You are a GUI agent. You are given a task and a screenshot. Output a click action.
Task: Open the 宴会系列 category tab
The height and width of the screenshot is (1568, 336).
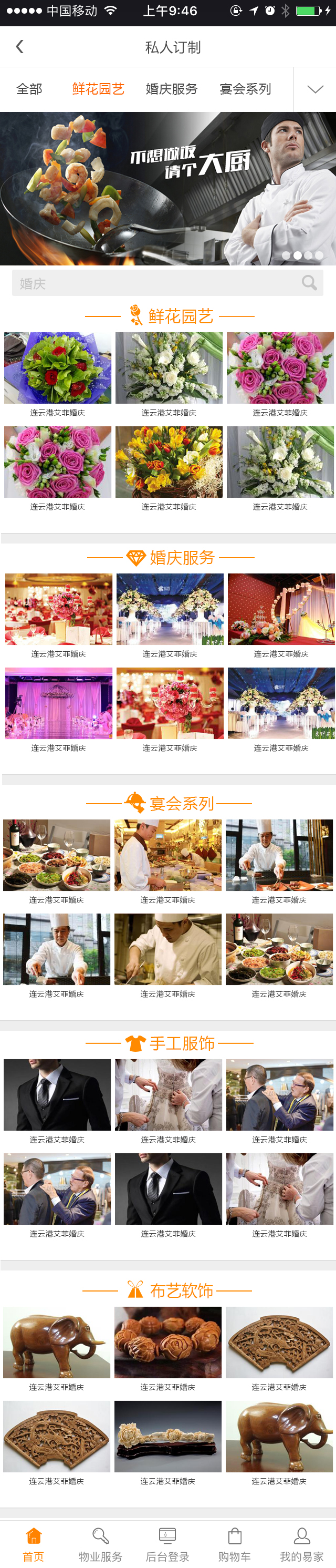(245, 89)
